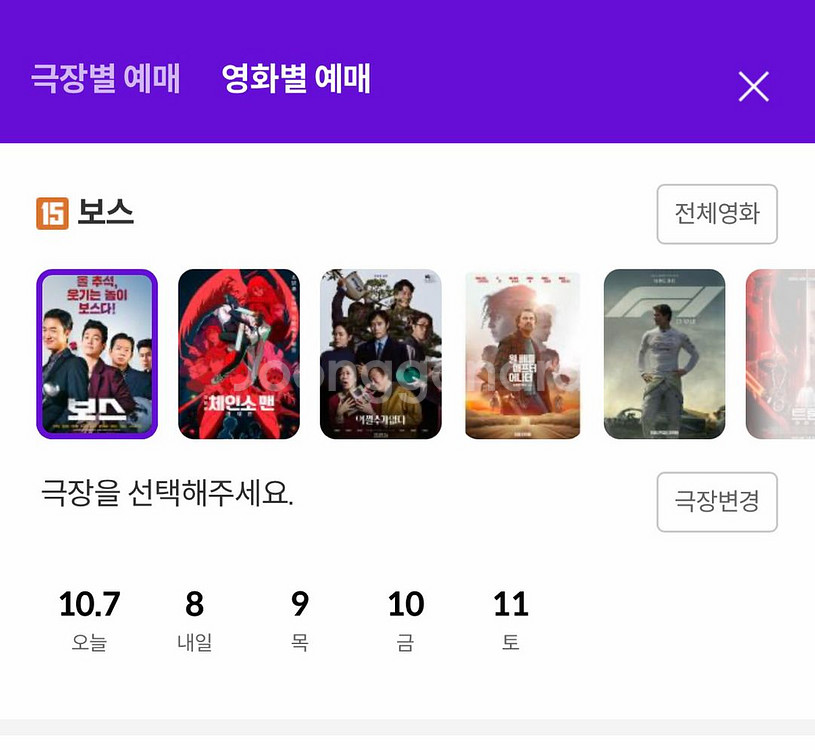Tap the 극장변경 button
The image size is (815, 750).
[716, 502]
